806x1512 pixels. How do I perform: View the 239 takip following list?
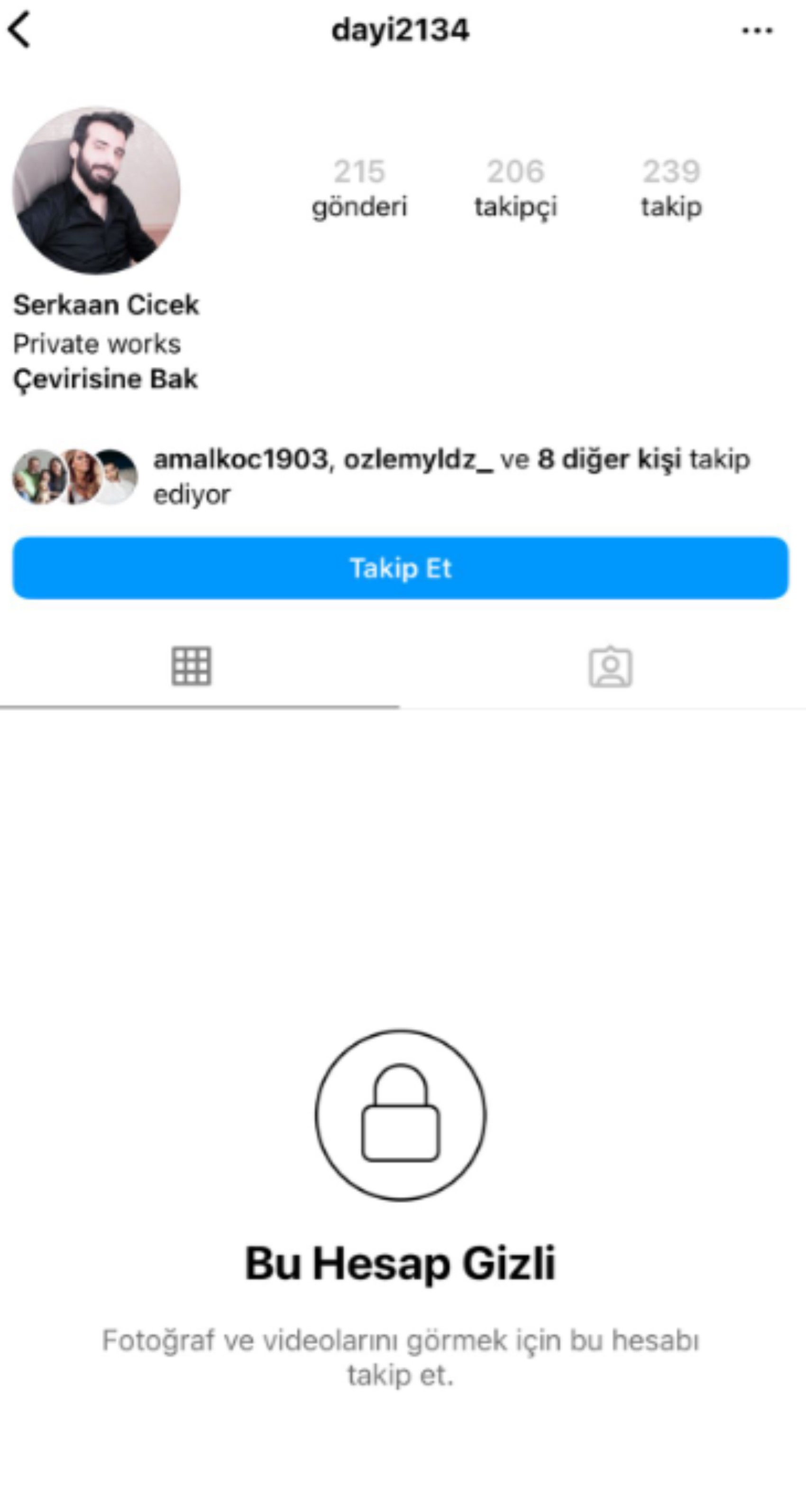coord(671,188)
